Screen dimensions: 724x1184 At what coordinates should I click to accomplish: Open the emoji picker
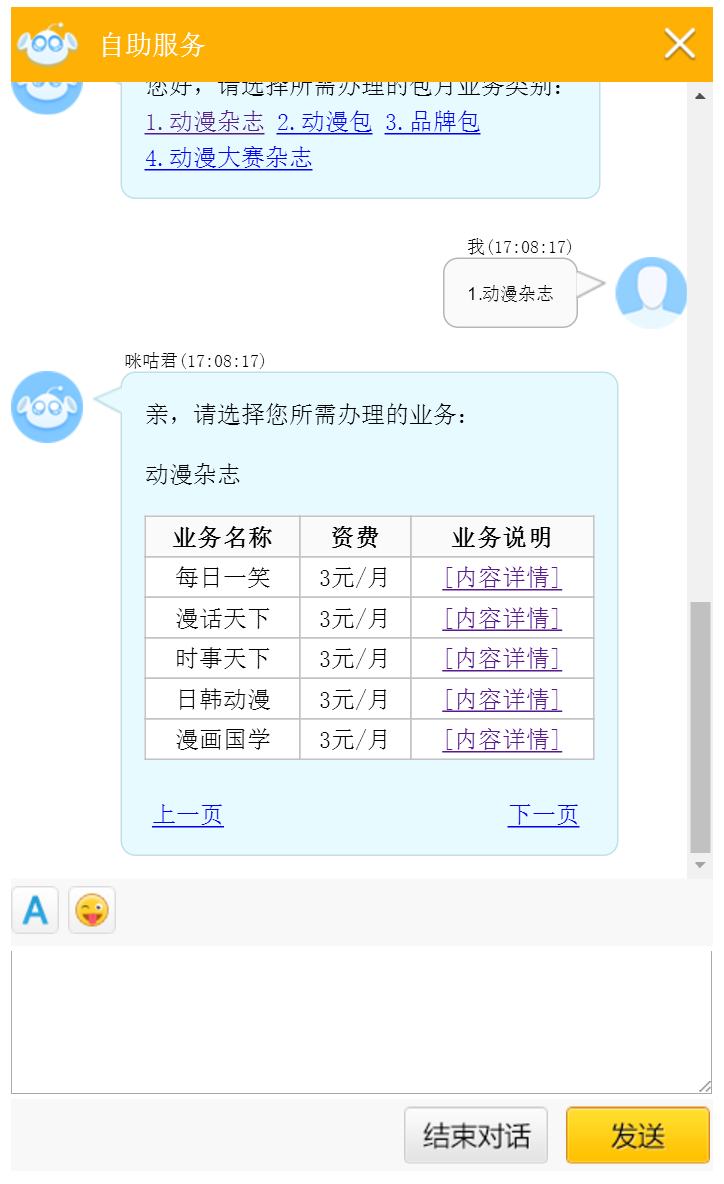coord(92,910)
